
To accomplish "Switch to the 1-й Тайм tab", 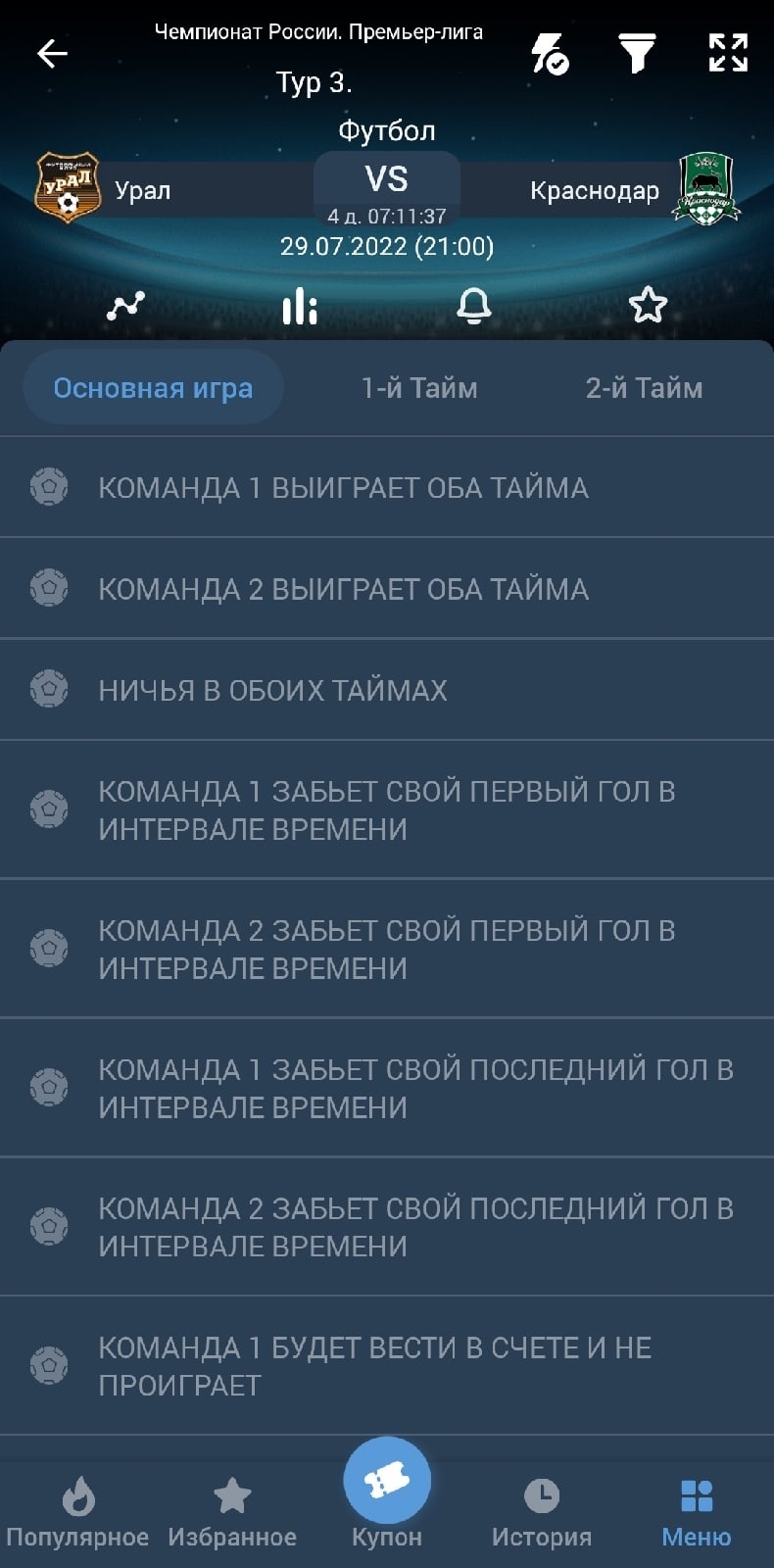I will point(419,388).
